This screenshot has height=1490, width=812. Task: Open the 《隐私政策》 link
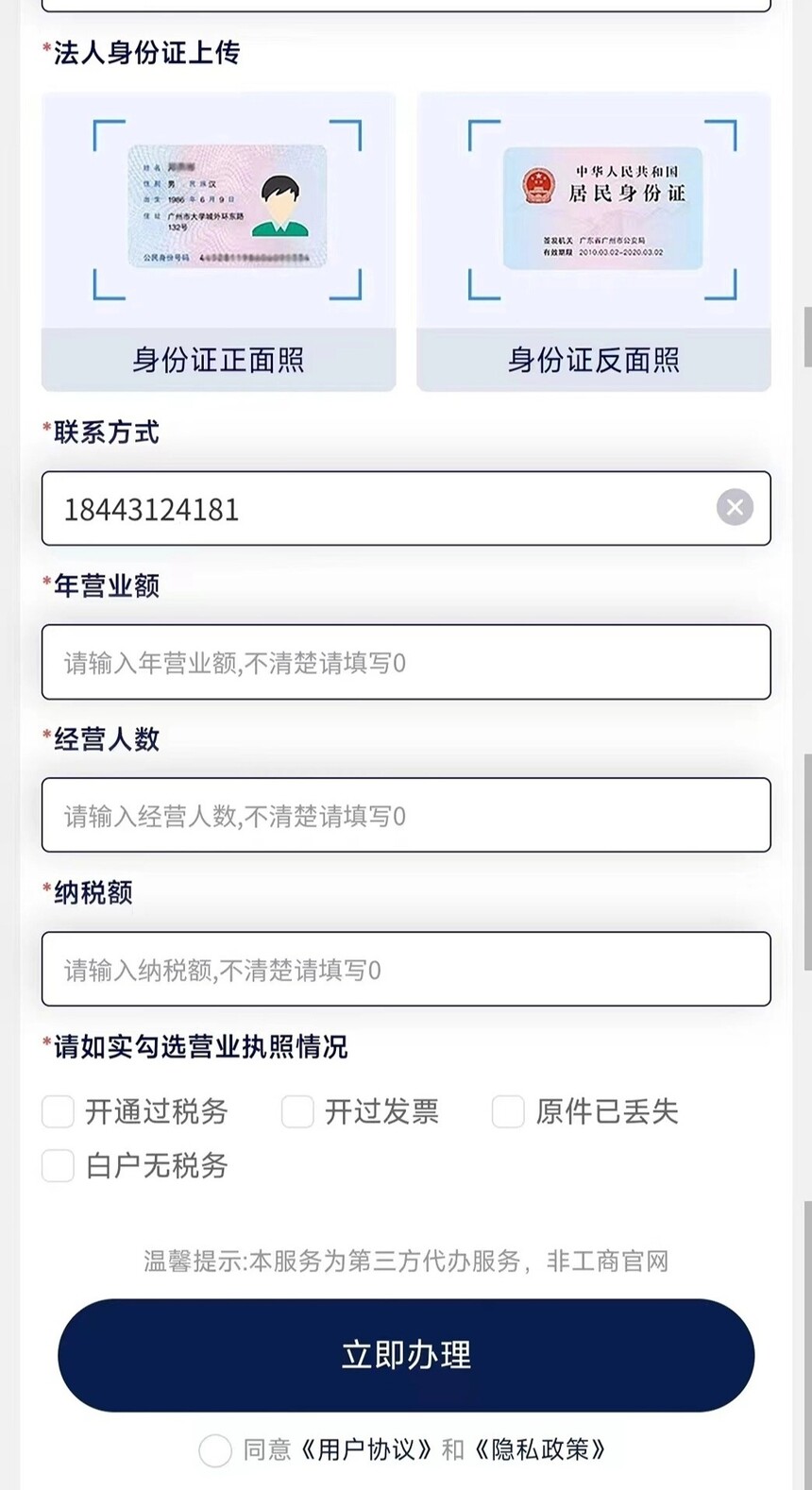pyautogui.click(x=540, y=1449)
